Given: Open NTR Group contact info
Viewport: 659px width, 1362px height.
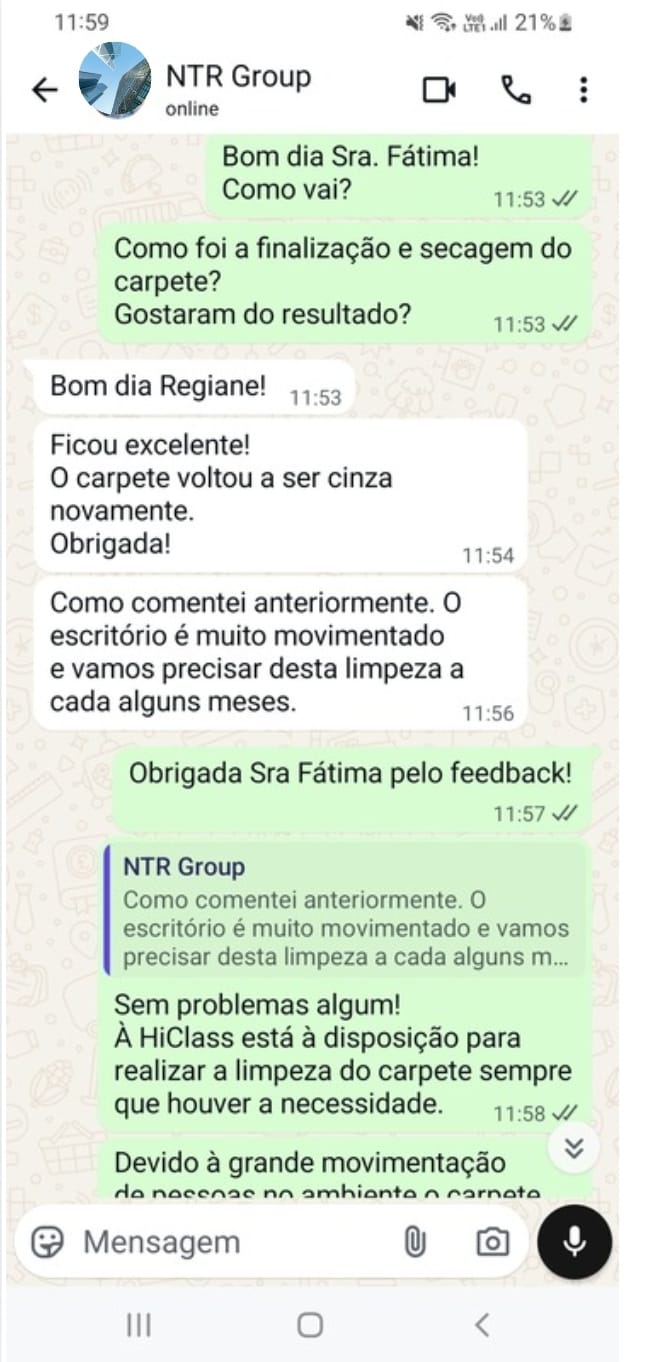Looking at the screenshot, I should coord(238,88).
